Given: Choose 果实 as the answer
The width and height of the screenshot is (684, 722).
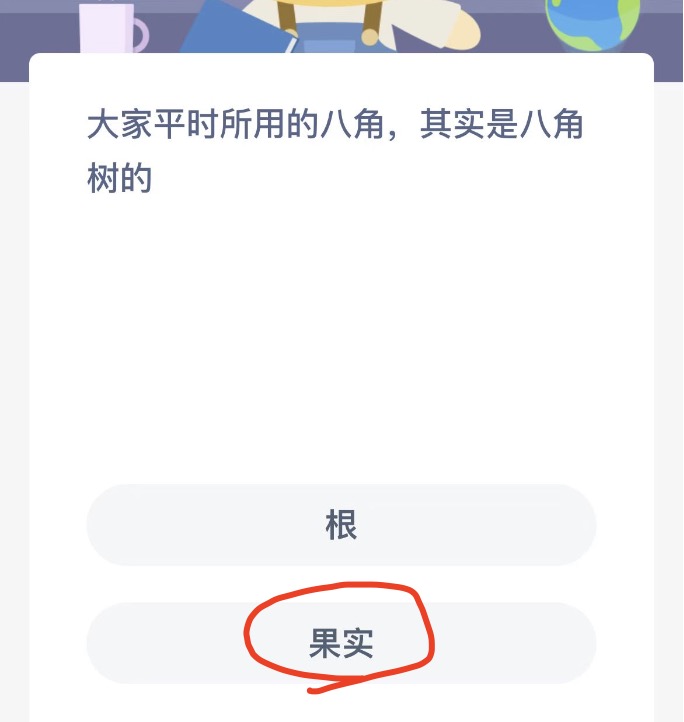Looking at the screenshot, I should tap(341, 643).
